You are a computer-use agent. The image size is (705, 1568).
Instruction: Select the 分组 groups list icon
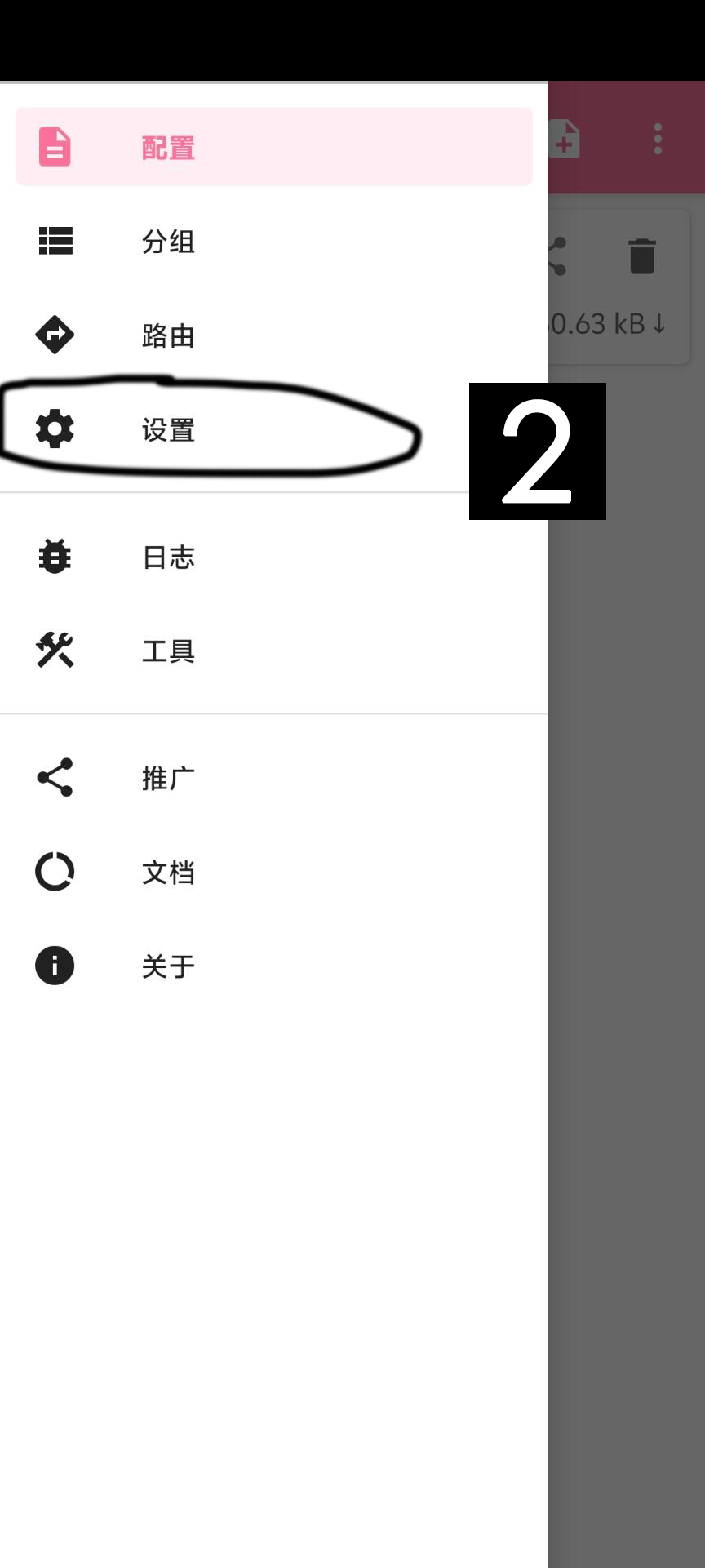coord(54,242)
